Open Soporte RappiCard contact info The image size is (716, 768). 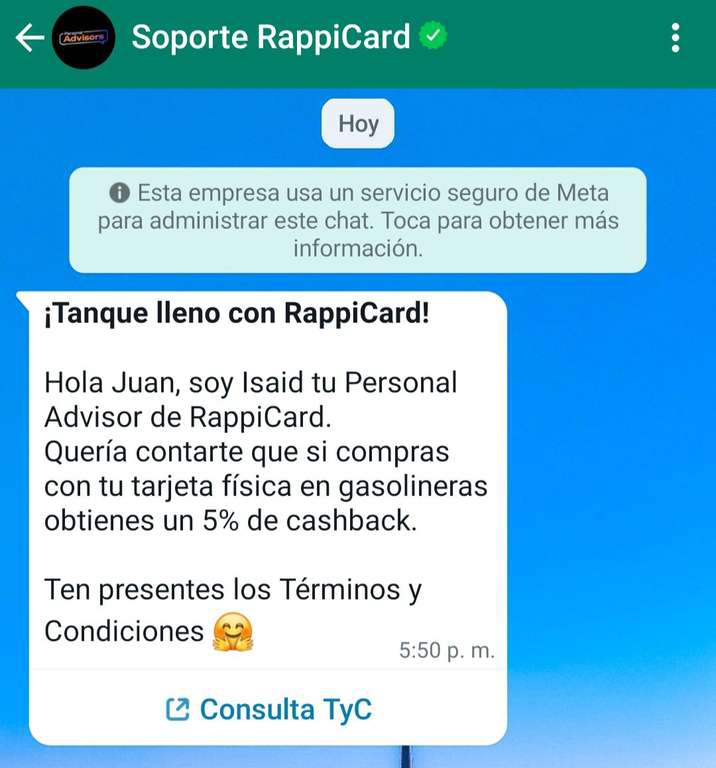(x=270, y=38)
